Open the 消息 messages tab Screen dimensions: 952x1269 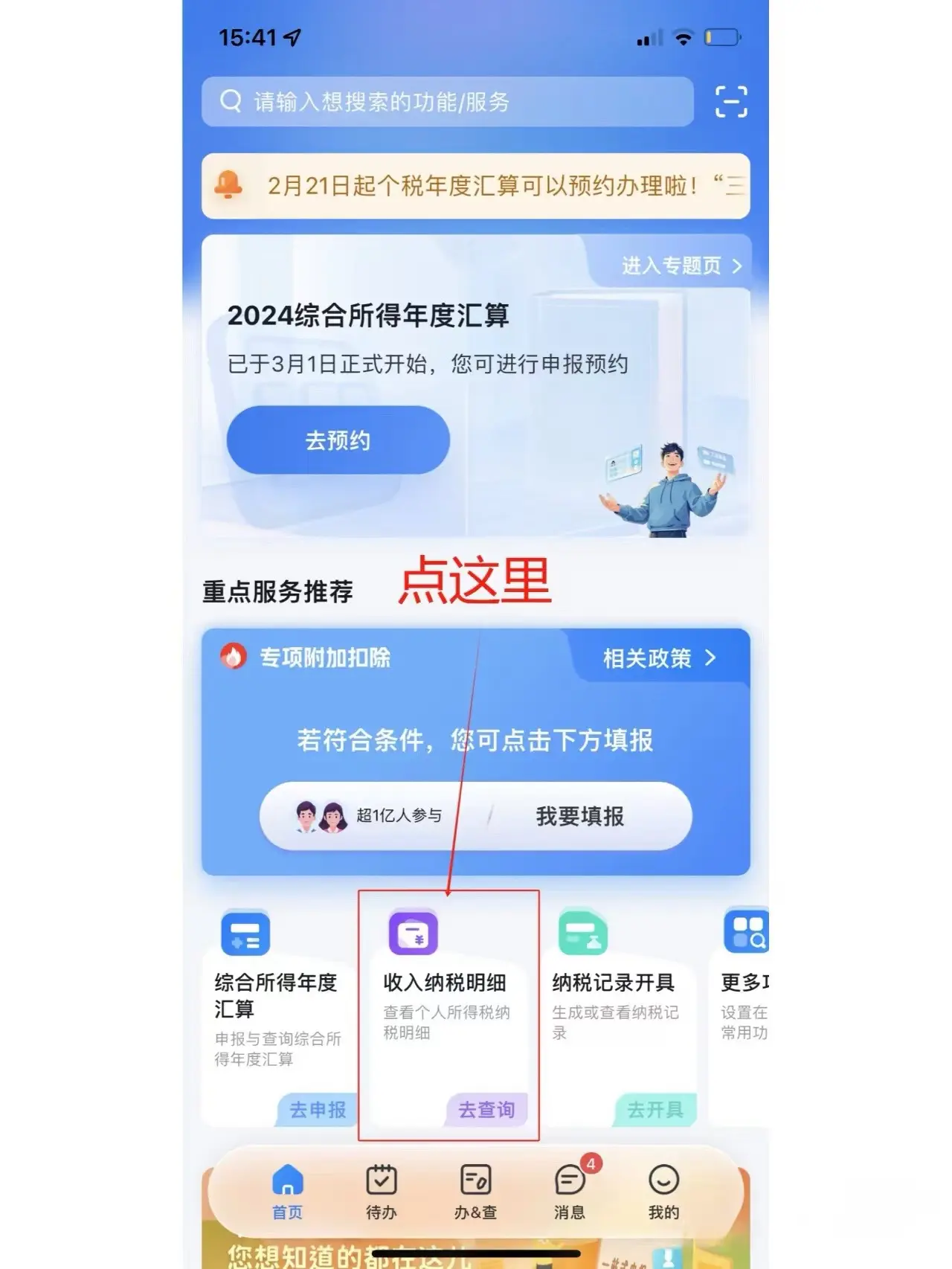[570, 1192]
